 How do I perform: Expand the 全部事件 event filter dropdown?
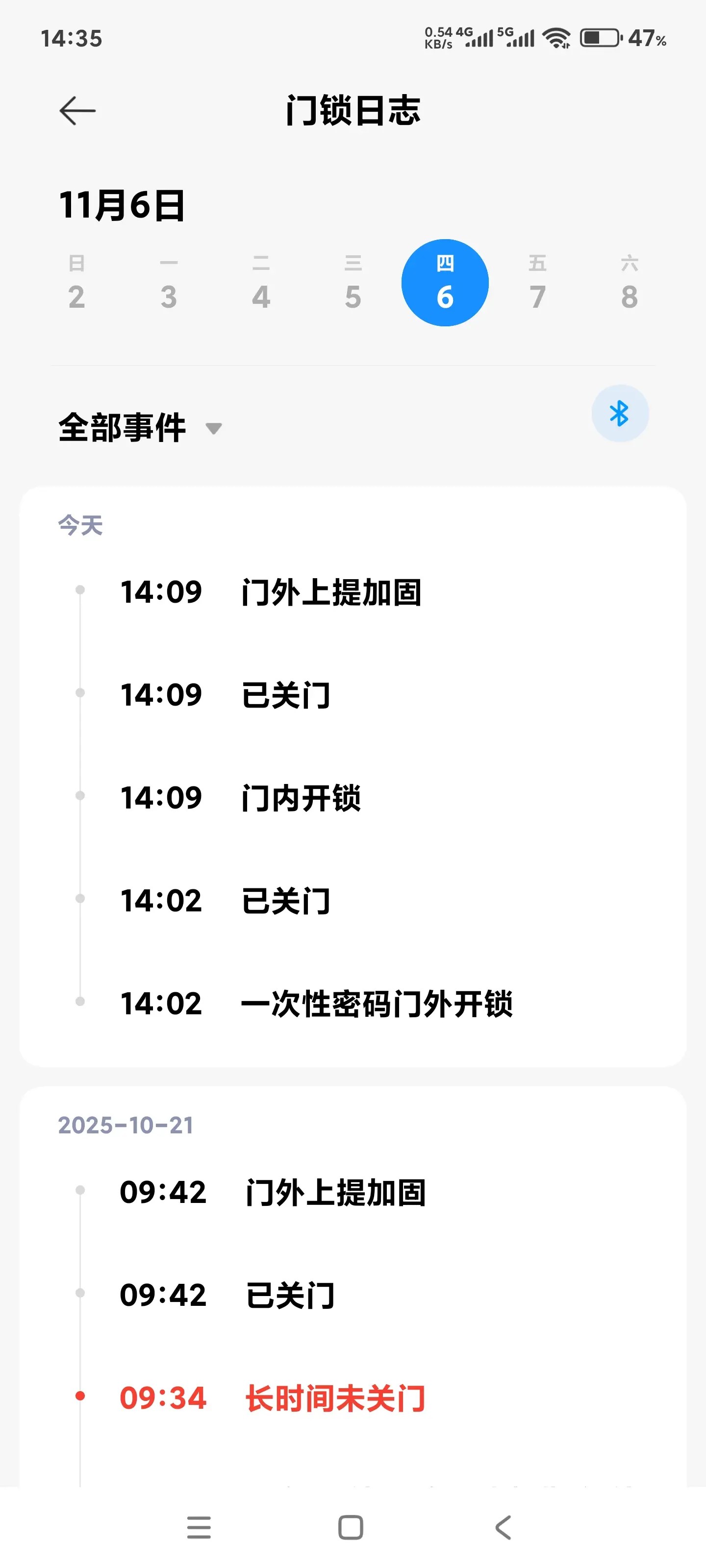pyautogui.click(x=140, y=427)
